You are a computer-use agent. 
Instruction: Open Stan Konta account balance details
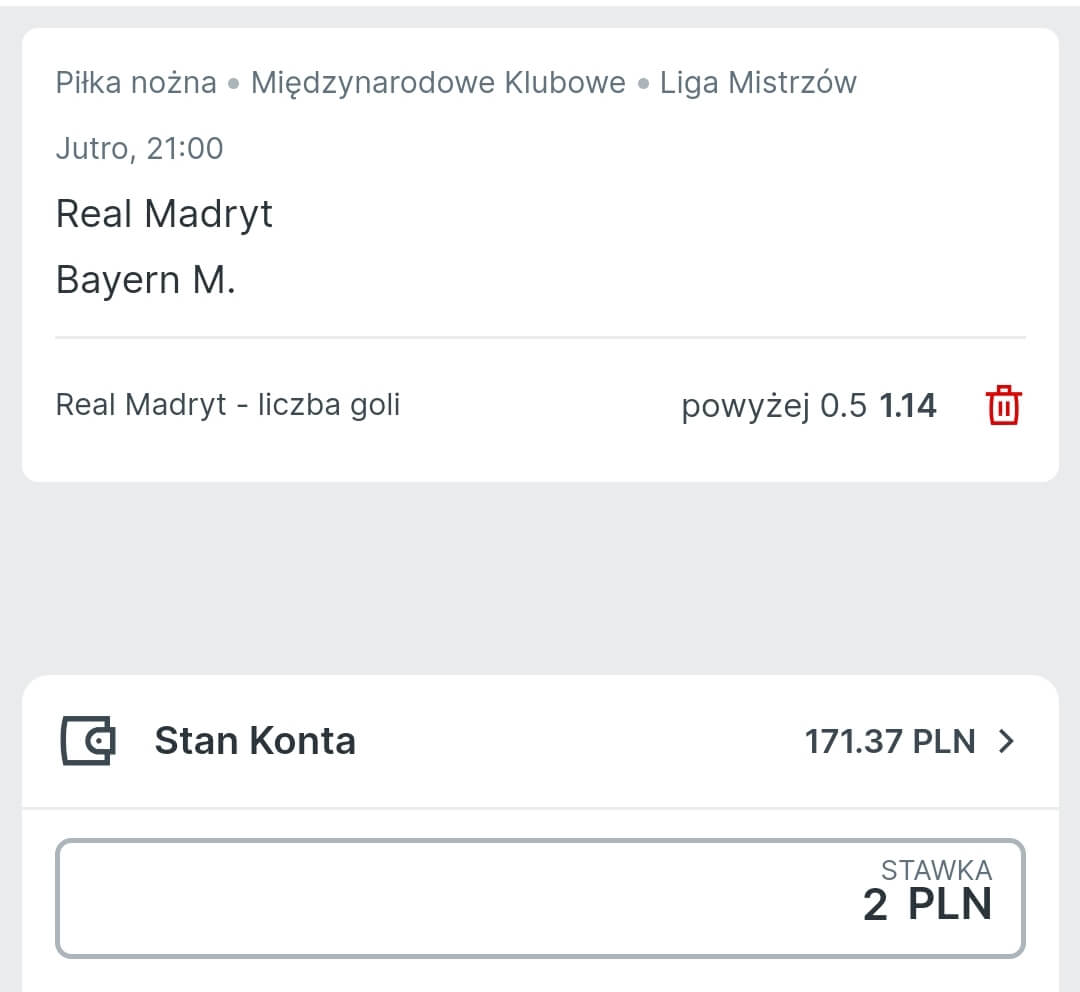pyautogui.click(x=1006, y=742)
